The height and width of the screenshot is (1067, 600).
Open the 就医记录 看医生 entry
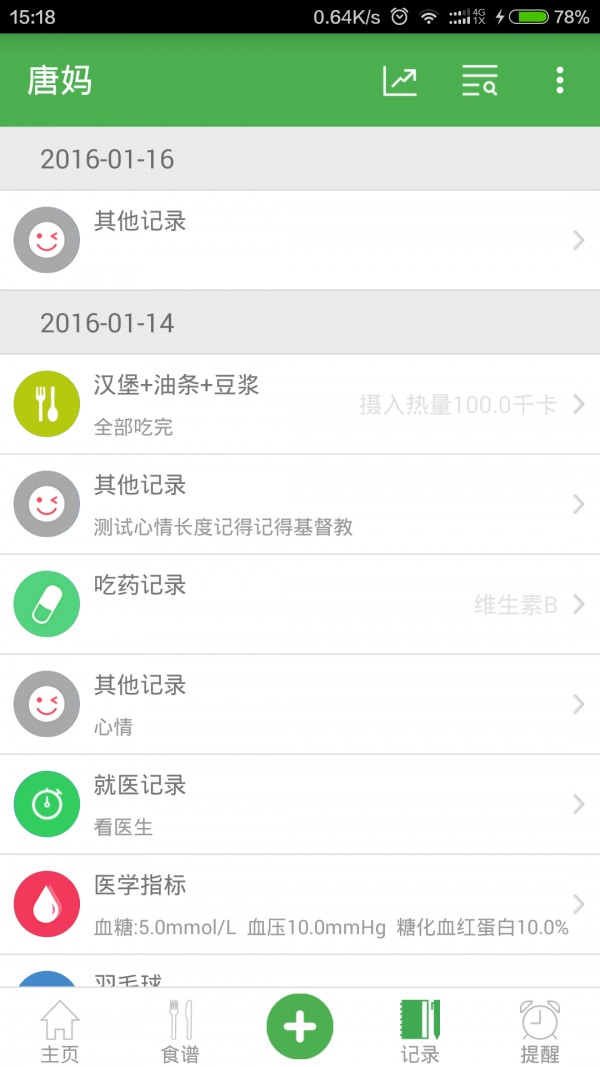point(300,804)
